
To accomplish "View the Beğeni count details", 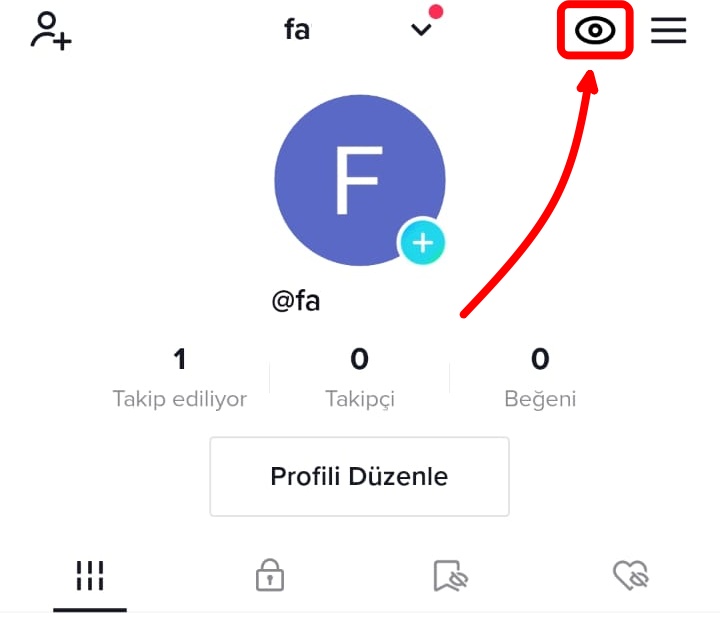I will click(x=540, y=378).
